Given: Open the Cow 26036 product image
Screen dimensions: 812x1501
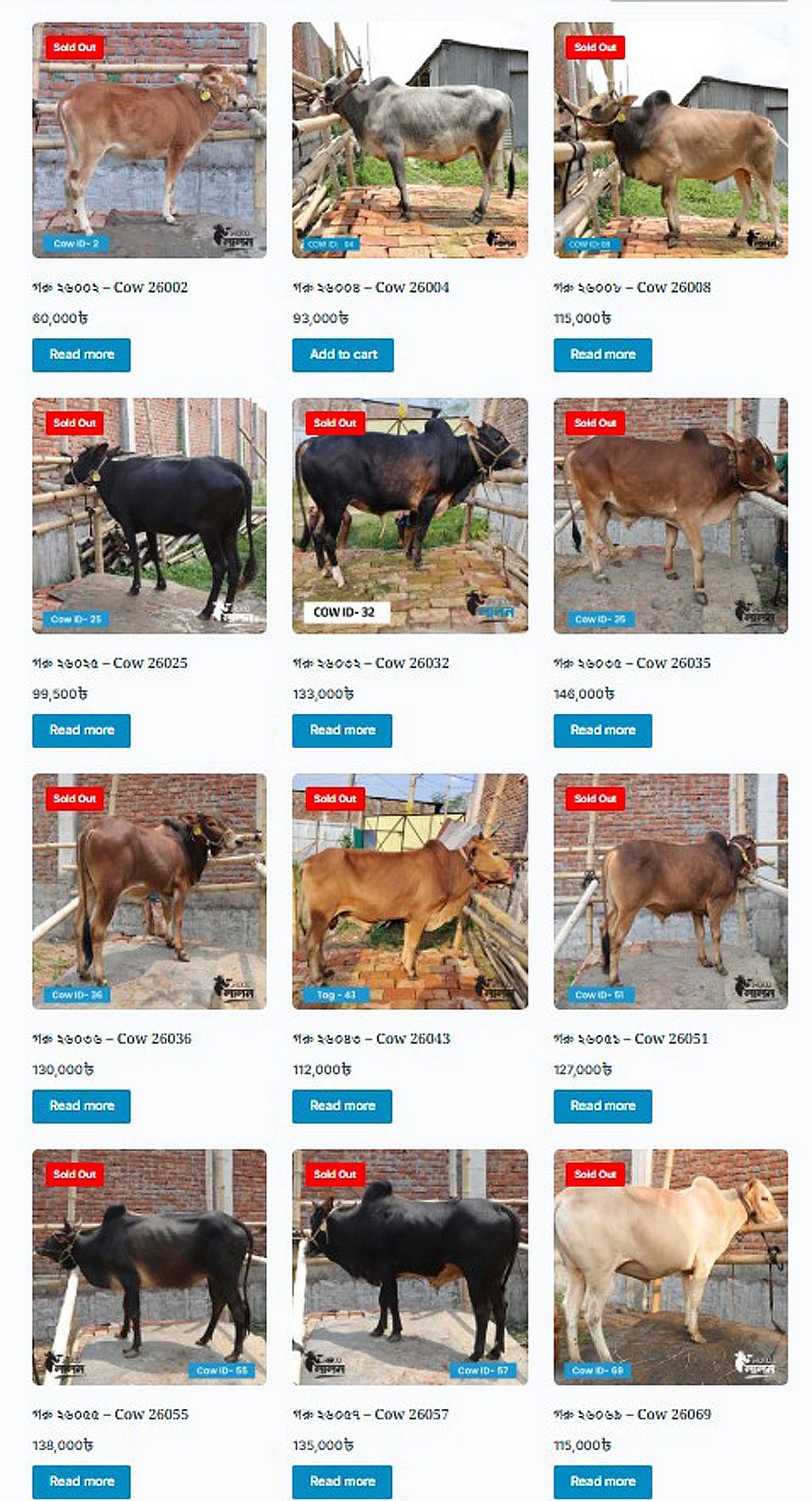Looking at the screenshot, I should tap(149, 892).
